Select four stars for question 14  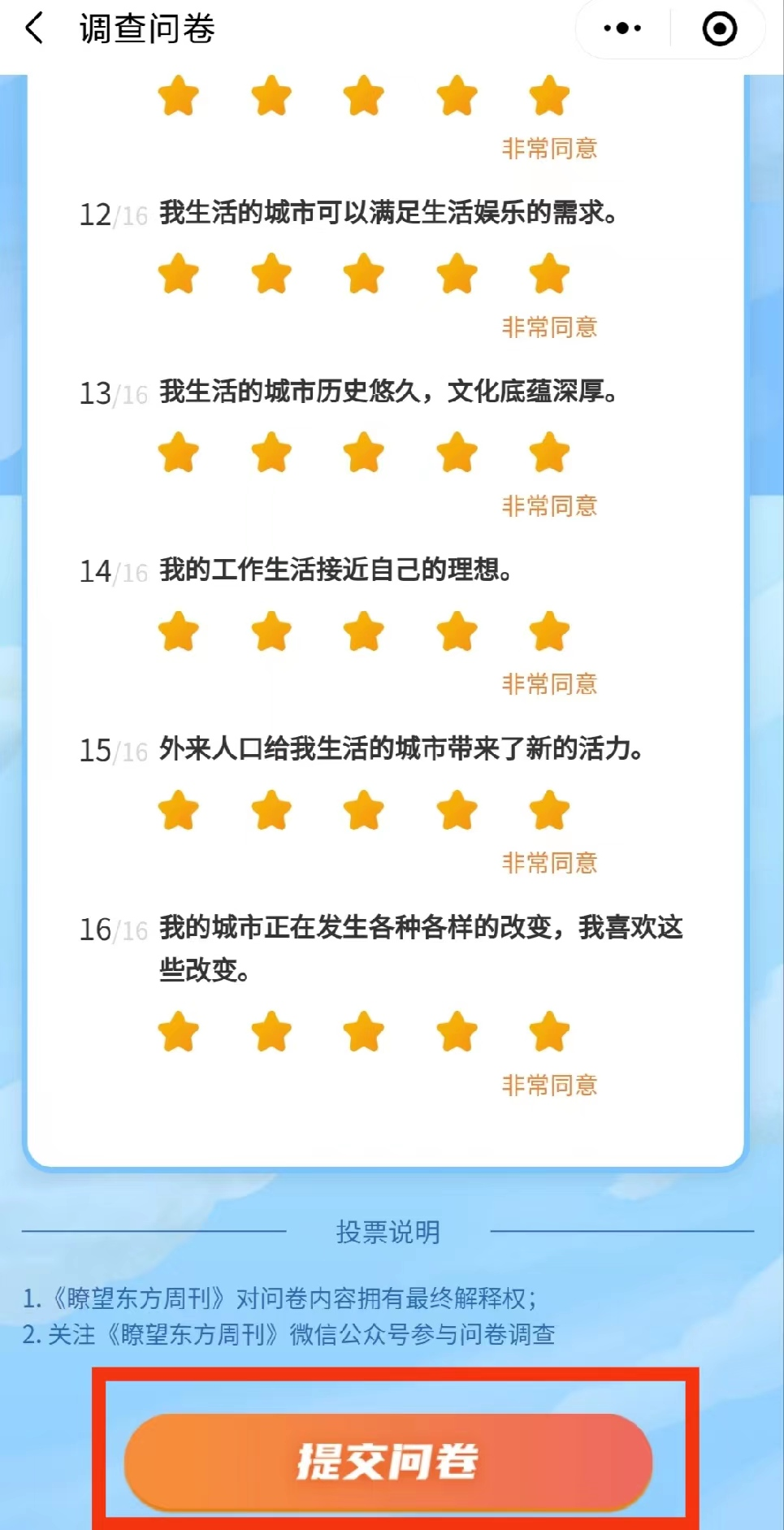(457, 631)
